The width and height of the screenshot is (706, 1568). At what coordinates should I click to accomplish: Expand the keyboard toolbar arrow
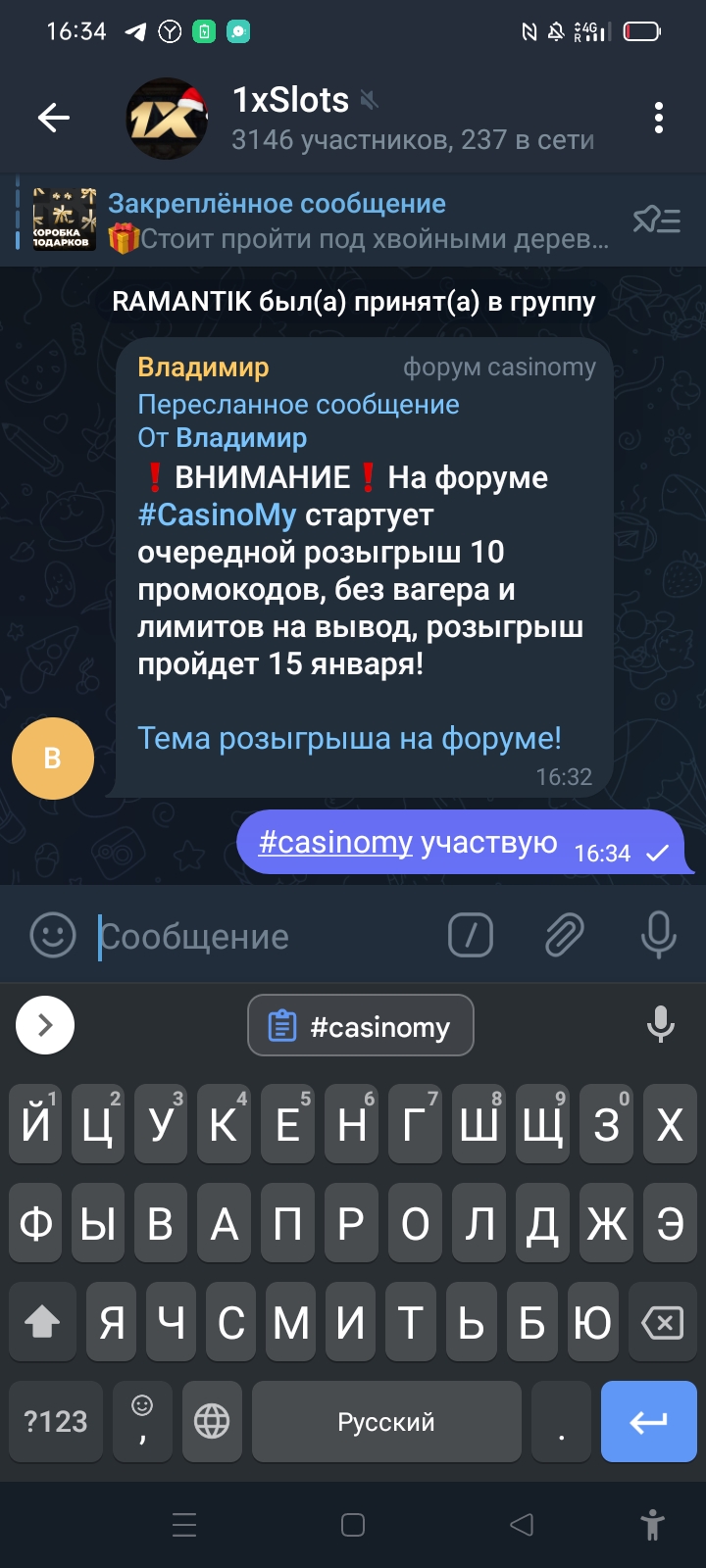point(45,1025)
